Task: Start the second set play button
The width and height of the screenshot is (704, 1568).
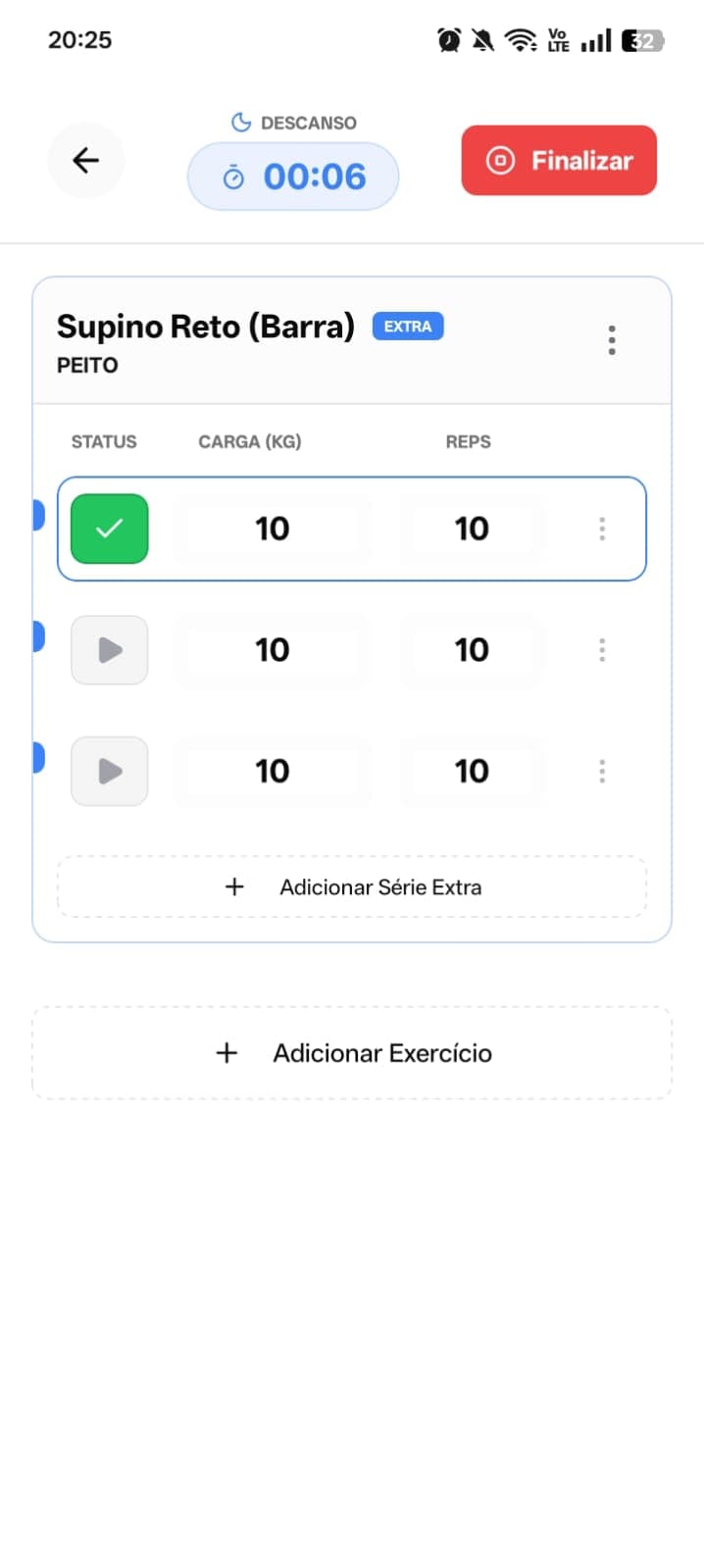Action: (x=110, y=650)
